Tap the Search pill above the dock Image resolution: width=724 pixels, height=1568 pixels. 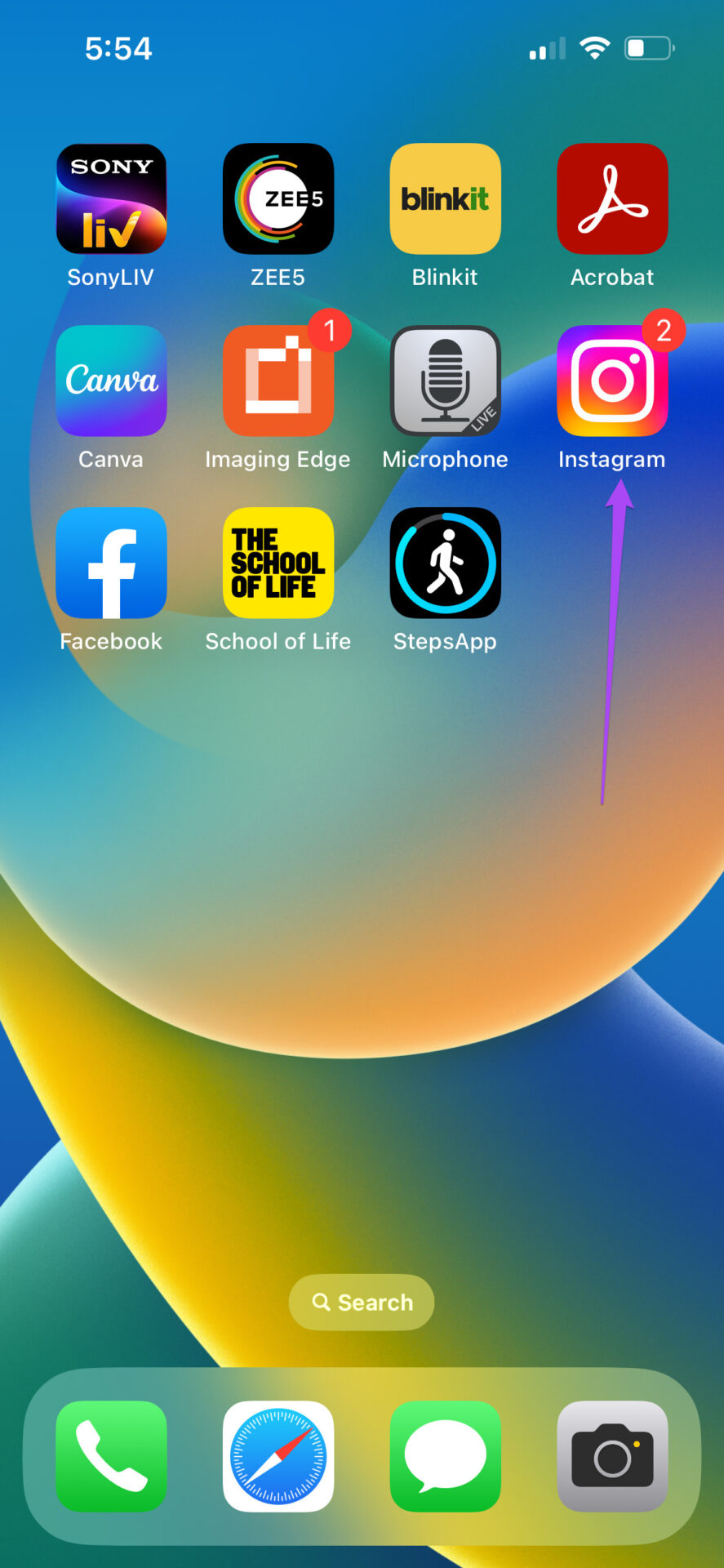(x=362, y=1302)
